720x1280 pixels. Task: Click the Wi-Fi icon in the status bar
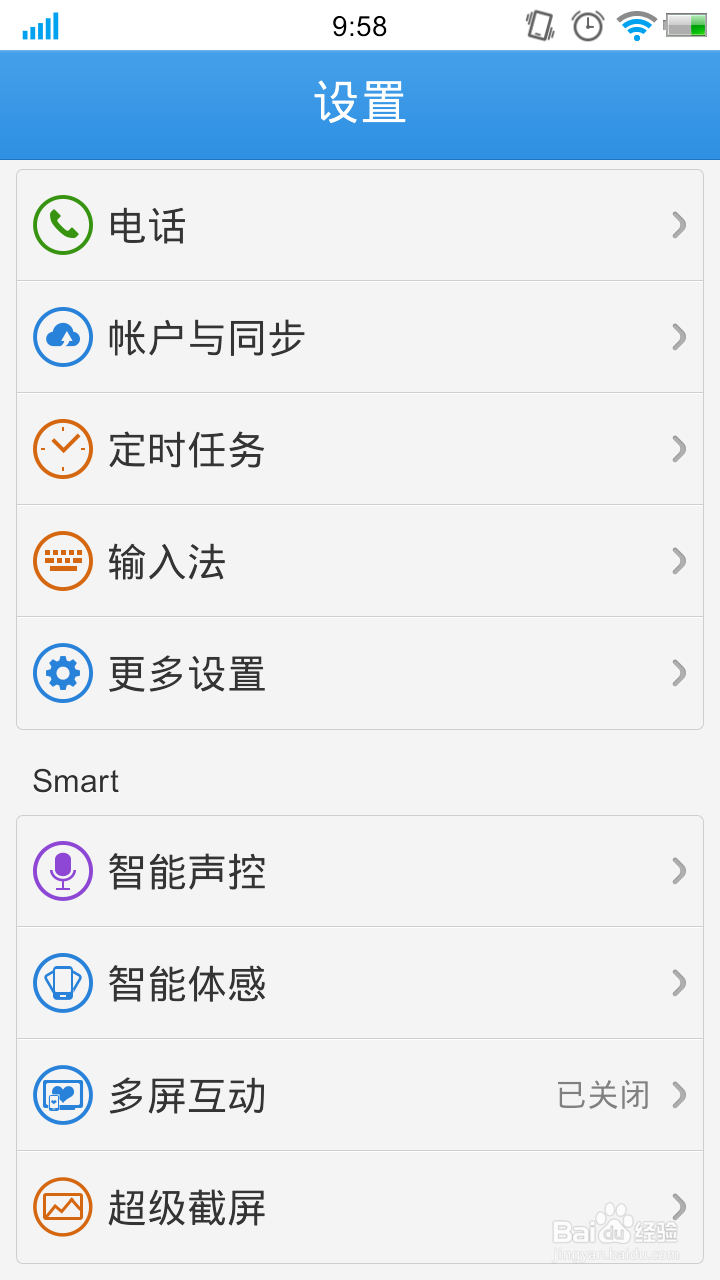(x=637, y=26)
